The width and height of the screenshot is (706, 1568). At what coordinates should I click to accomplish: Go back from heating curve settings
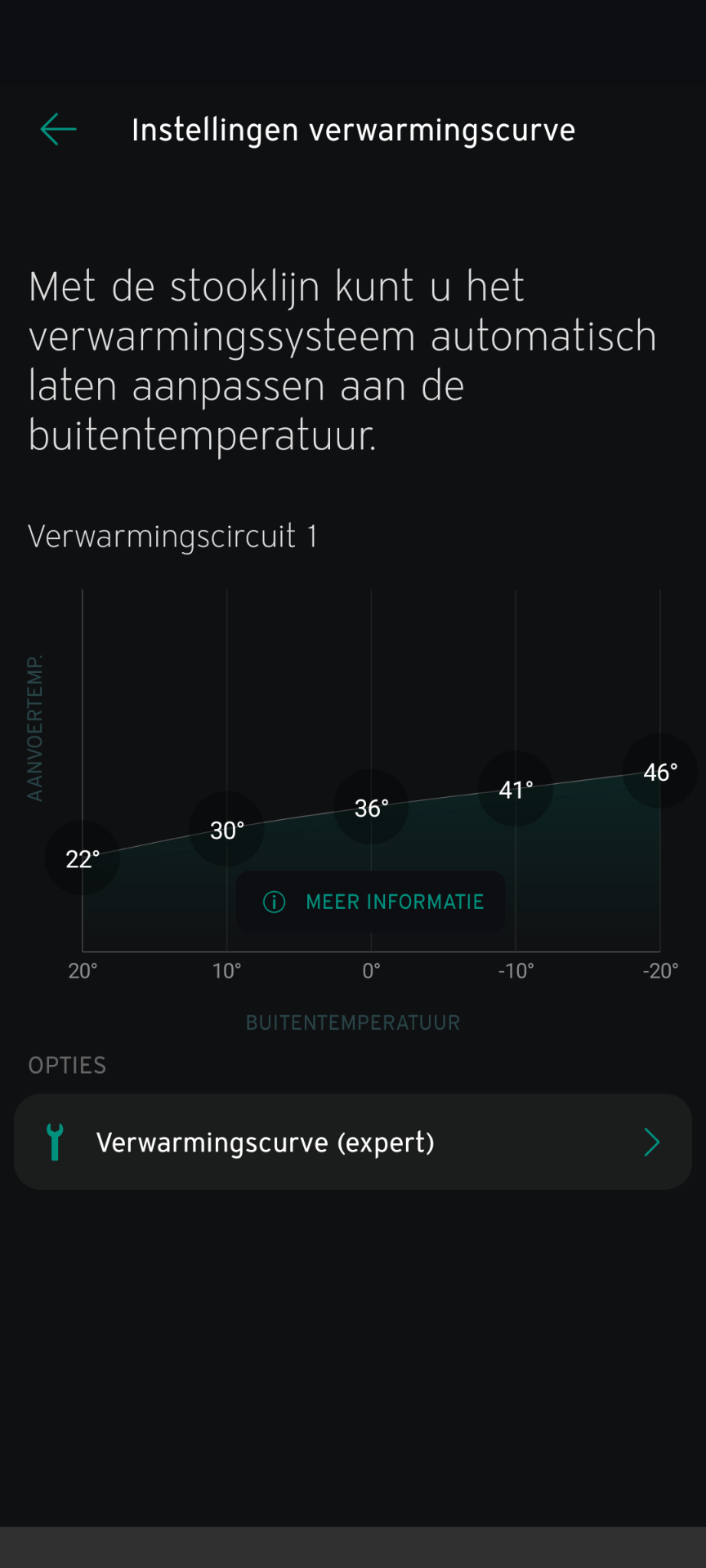[58, 129]
